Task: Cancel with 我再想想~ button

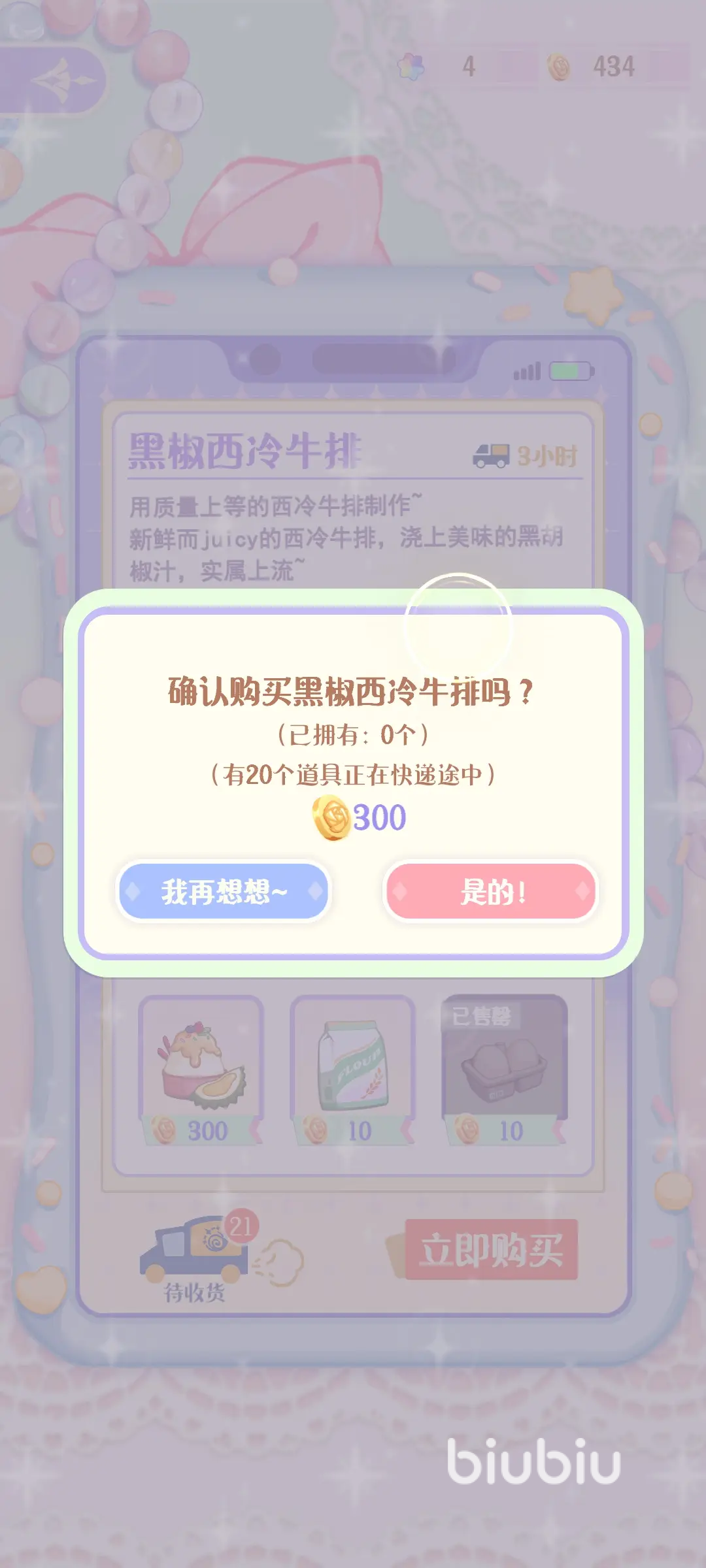Action: (x=224, y=892)
